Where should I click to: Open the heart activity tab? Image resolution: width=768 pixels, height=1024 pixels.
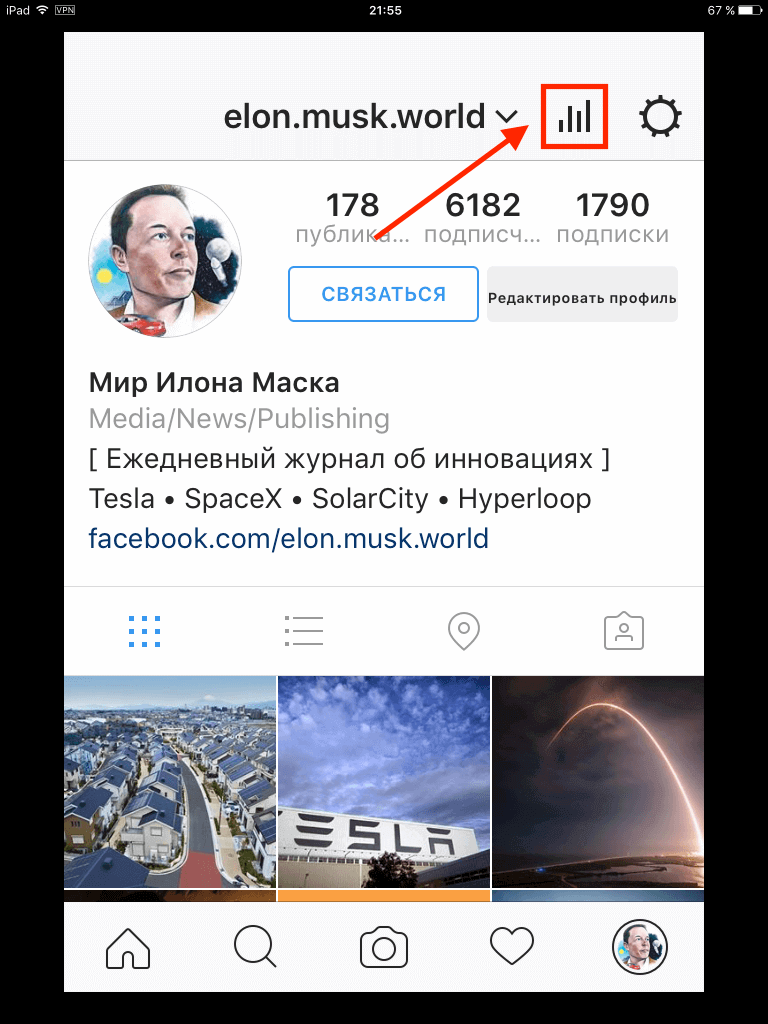(x=512, y=946)
